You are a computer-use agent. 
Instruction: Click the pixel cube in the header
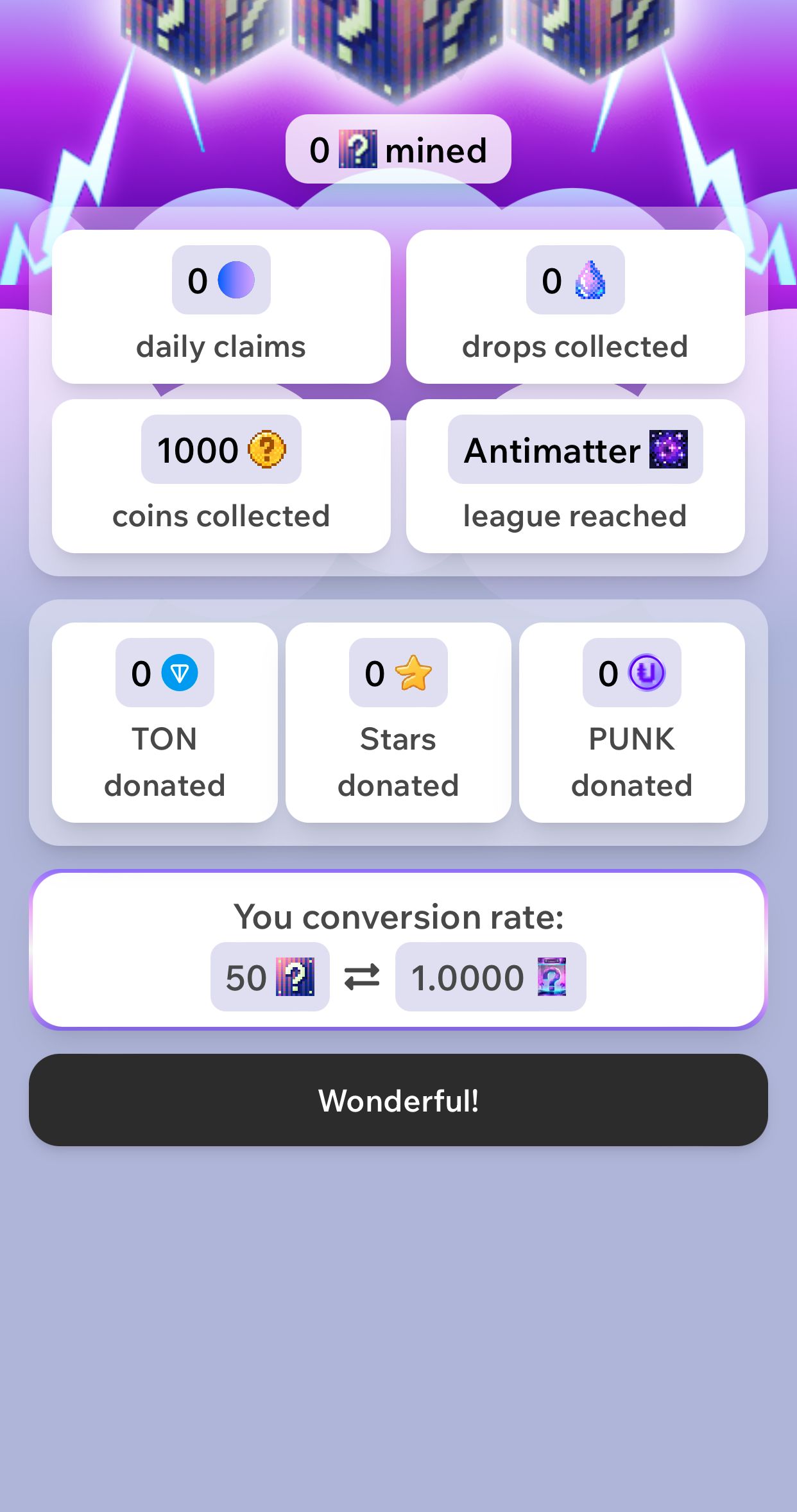pos(398,39)
